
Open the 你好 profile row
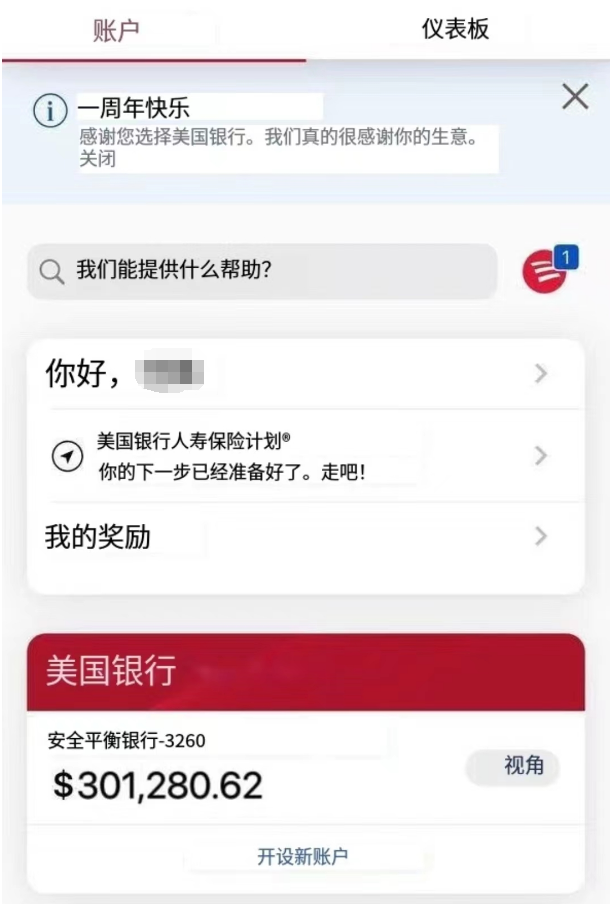(x=300, y=375)
